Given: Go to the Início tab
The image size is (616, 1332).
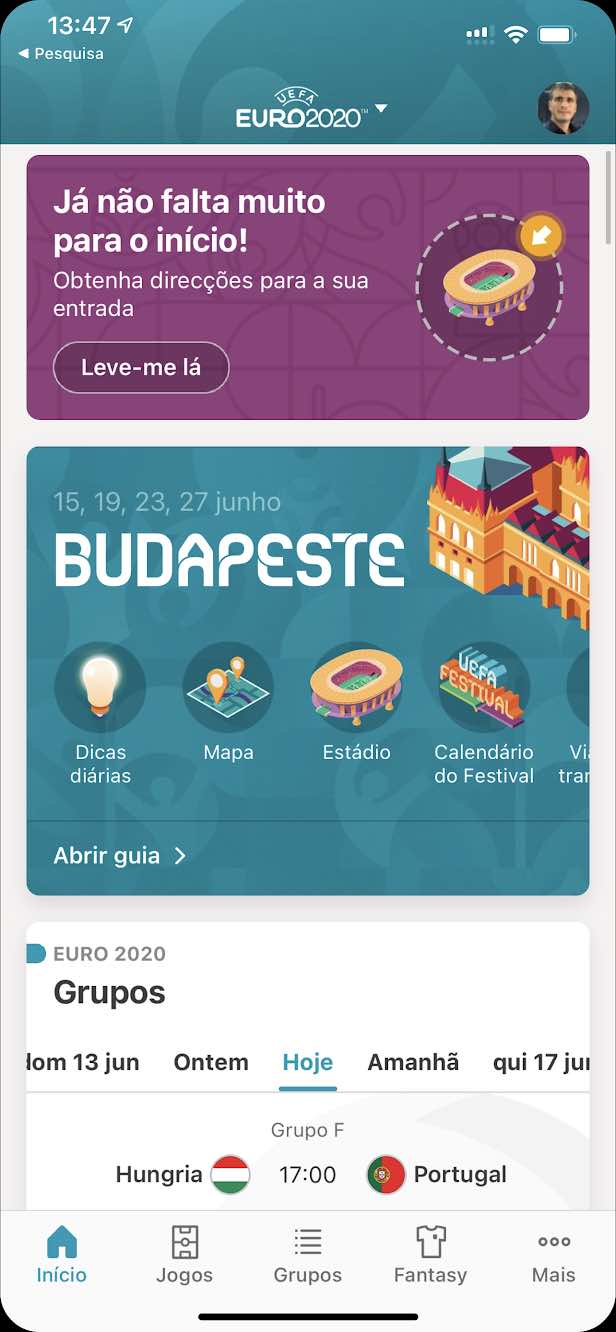Looking at the screenshot, I should [62, 1255].
